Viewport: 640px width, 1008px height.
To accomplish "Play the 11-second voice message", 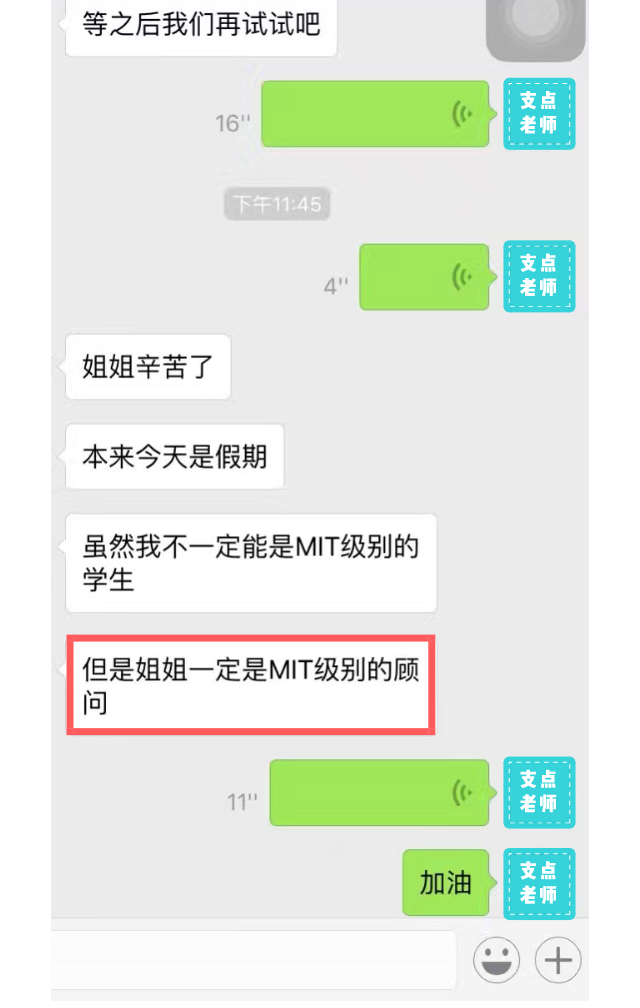I will 379,793.
